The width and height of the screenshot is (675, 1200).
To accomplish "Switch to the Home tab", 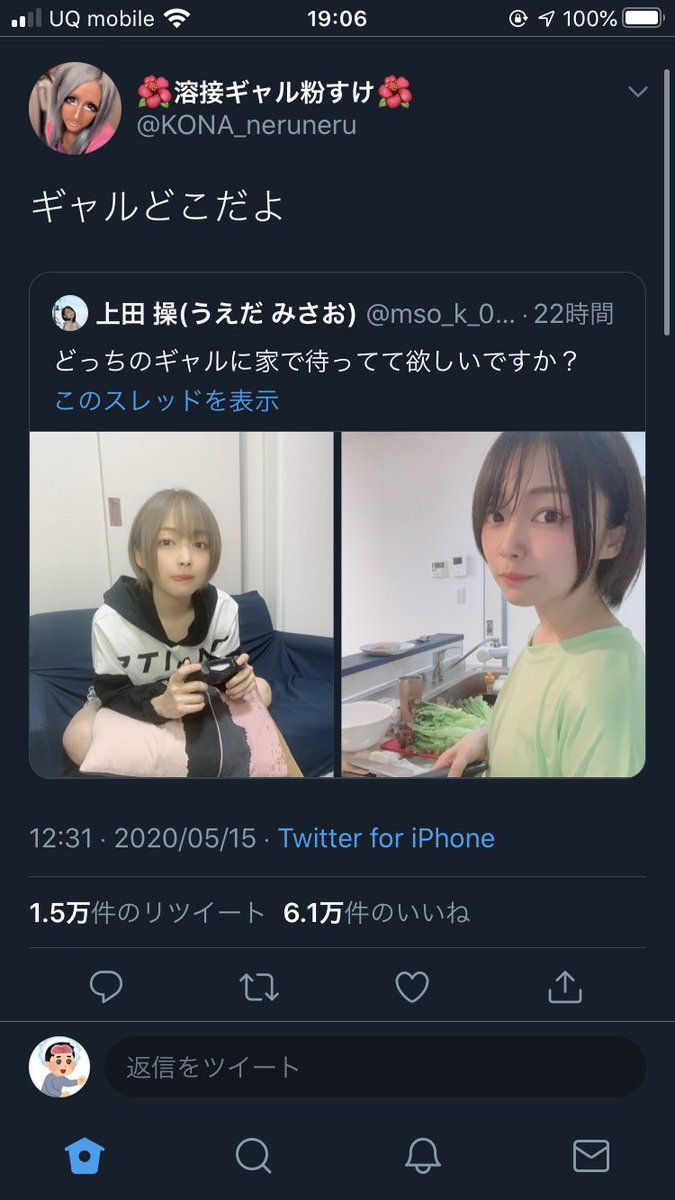I will pyautogui.click(x=85, y=1156).
